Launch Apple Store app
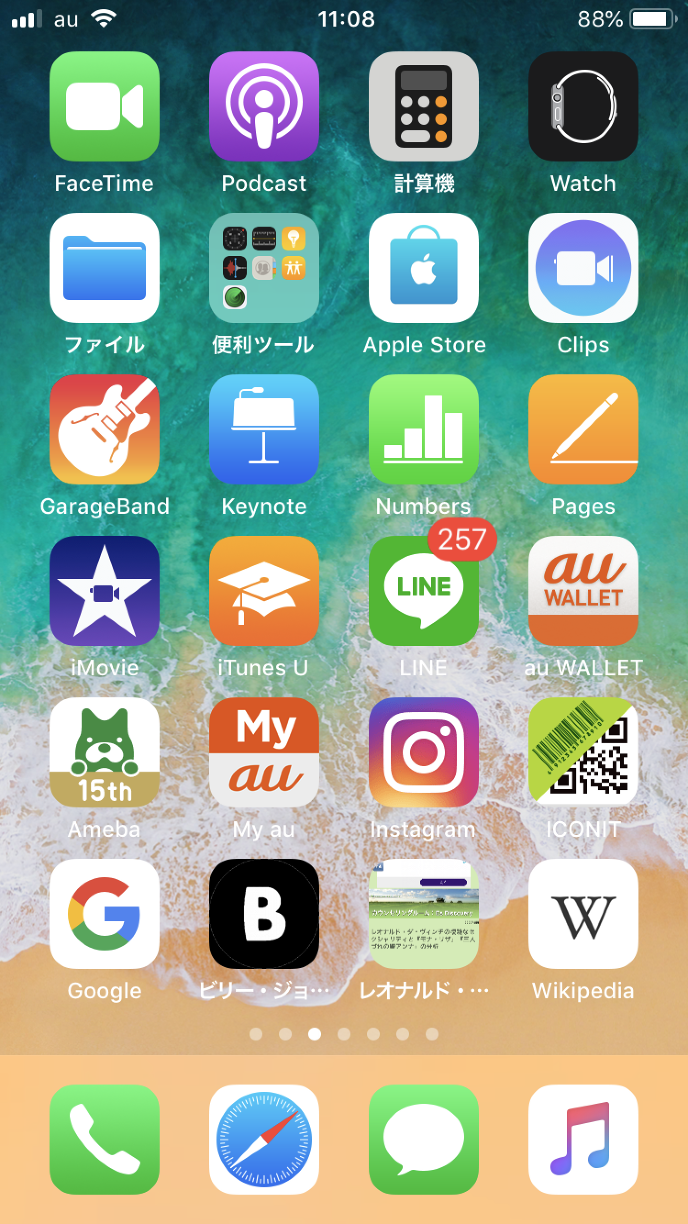 coord(424,268)
